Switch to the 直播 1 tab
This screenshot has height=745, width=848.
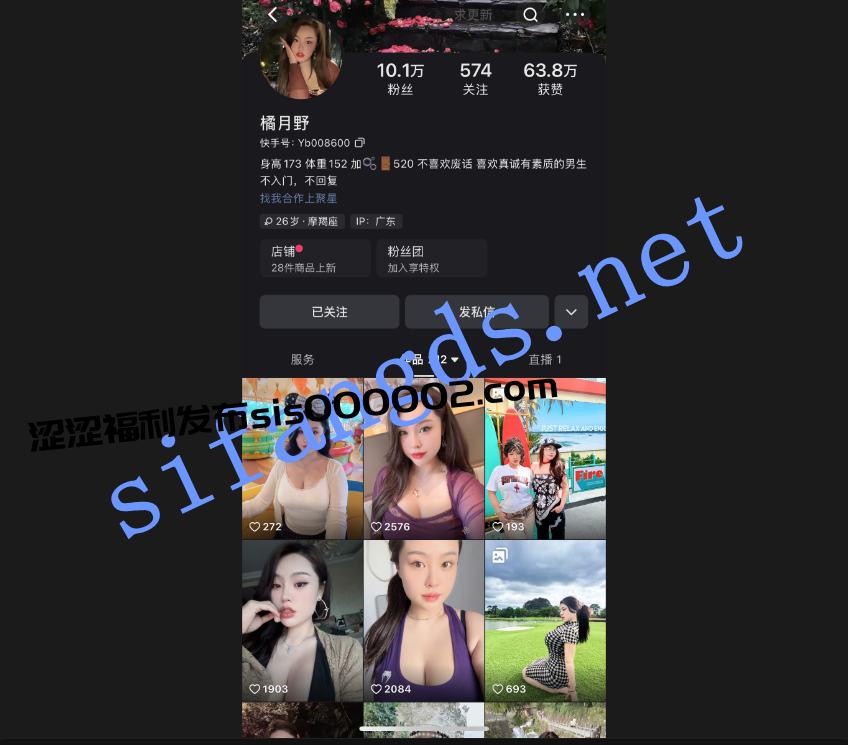(545, 359)
